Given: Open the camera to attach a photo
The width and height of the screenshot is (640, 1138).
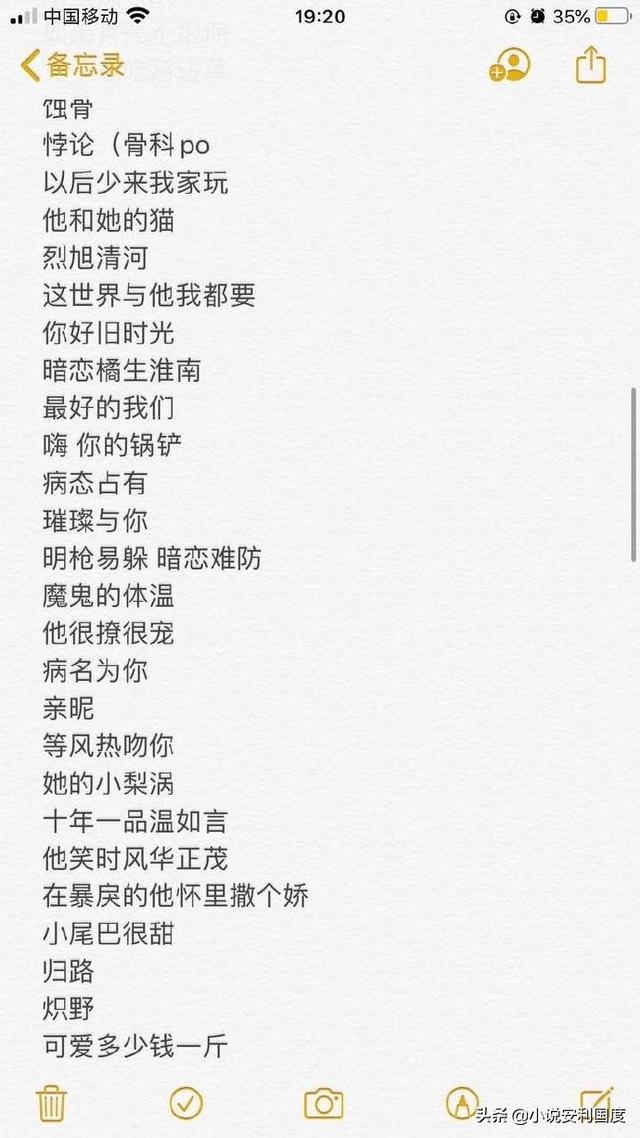Looking at the screenshot, I should (324, 1103).
